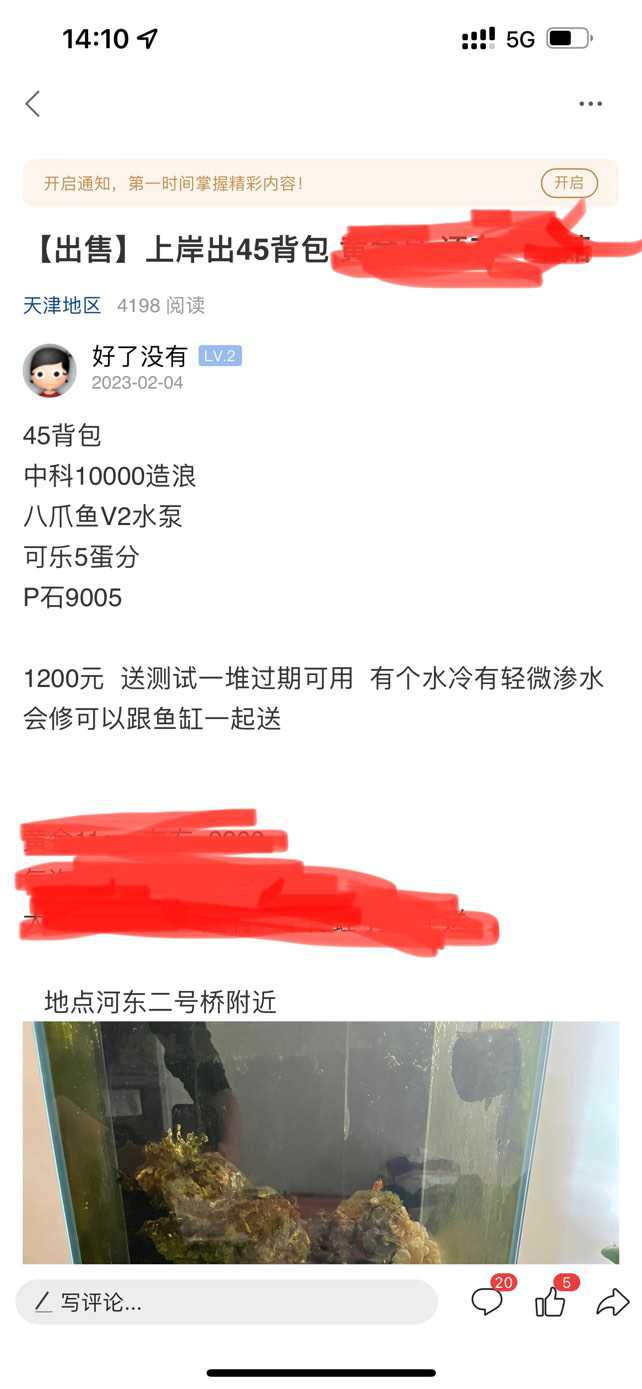Open the username 好了没有
642x1389 pixels.
tap(139, 356)
